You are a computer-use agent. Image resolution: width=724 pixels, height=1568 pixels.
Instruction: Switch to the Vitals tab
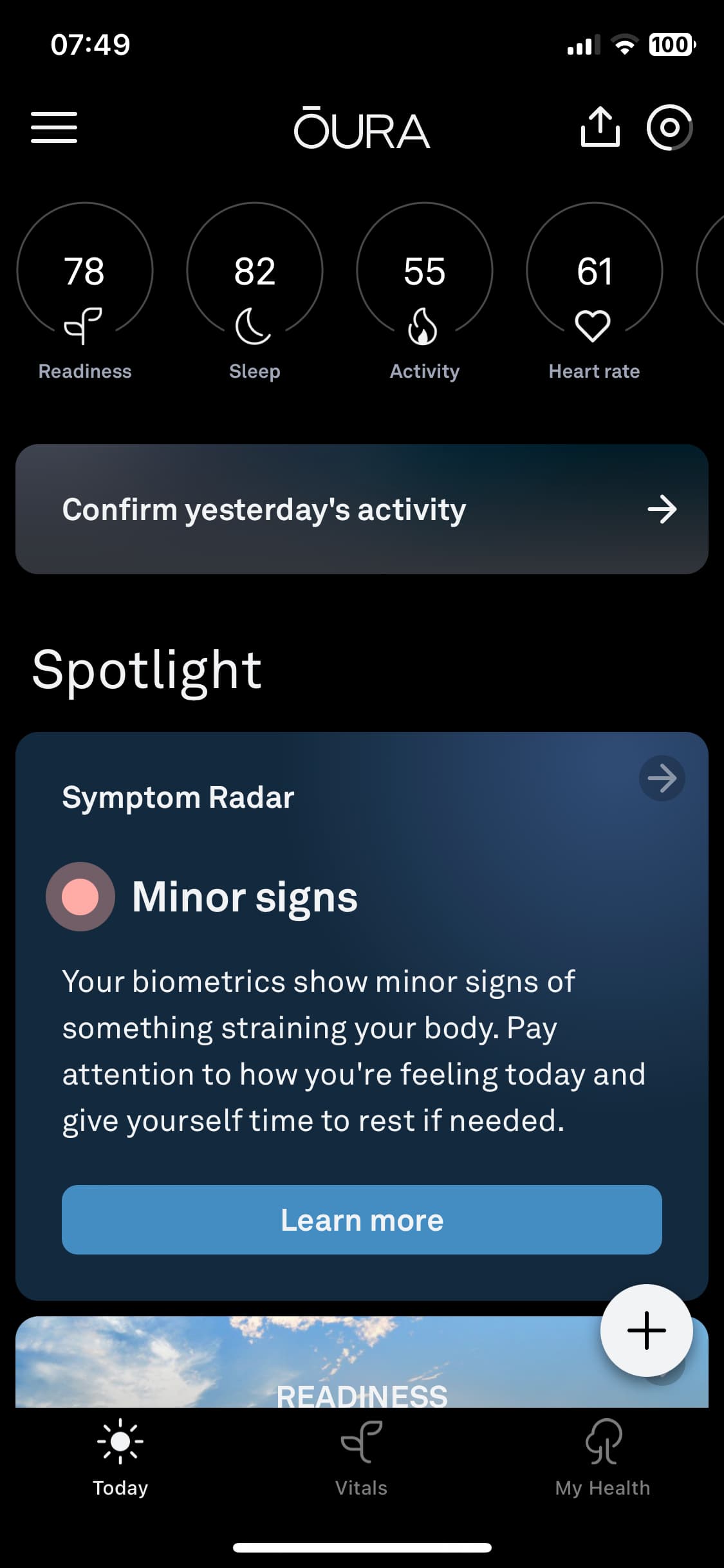(362, 1459)
